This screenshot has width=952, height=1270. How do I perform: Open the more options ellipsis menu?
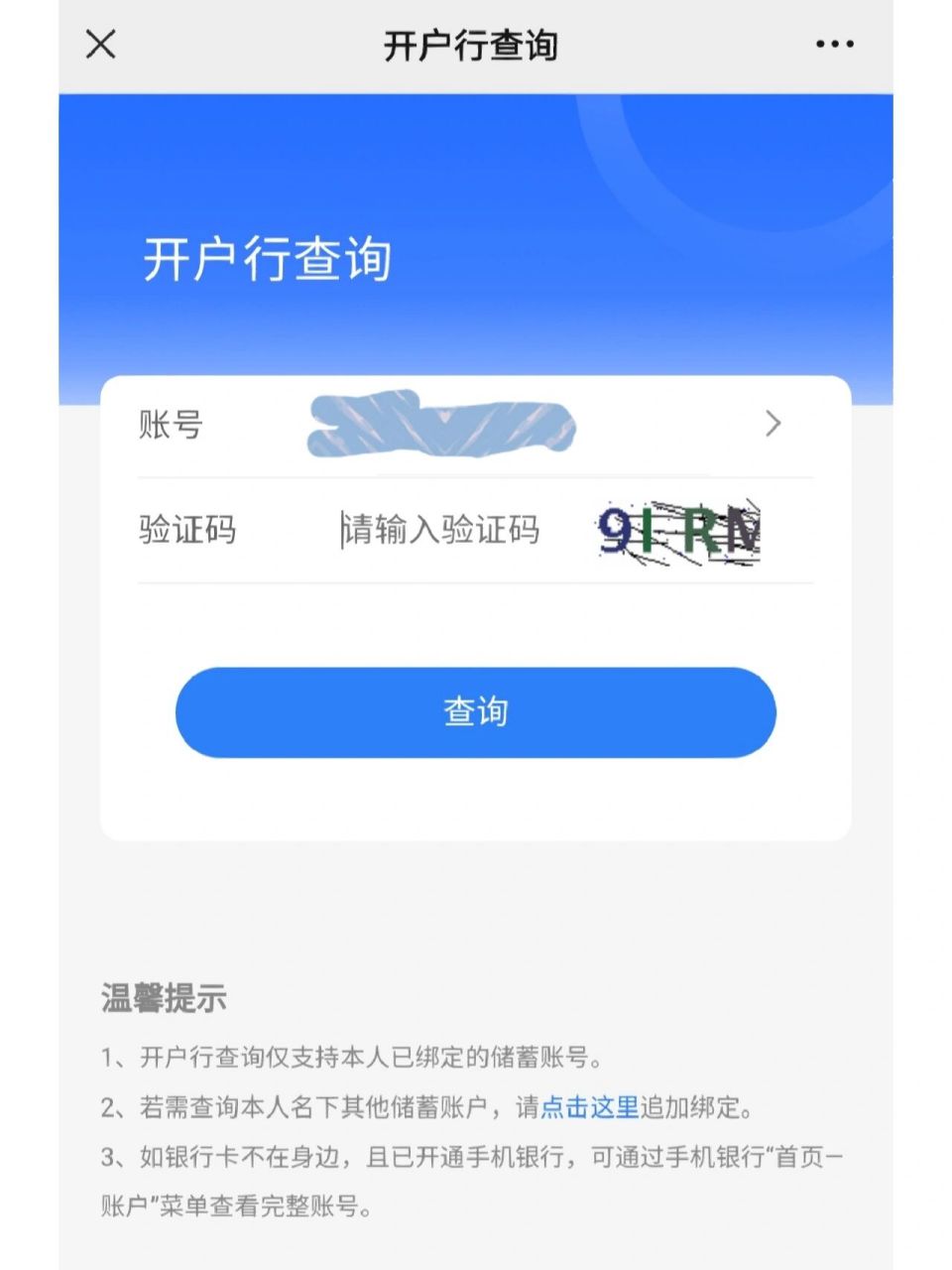point(835,44)
